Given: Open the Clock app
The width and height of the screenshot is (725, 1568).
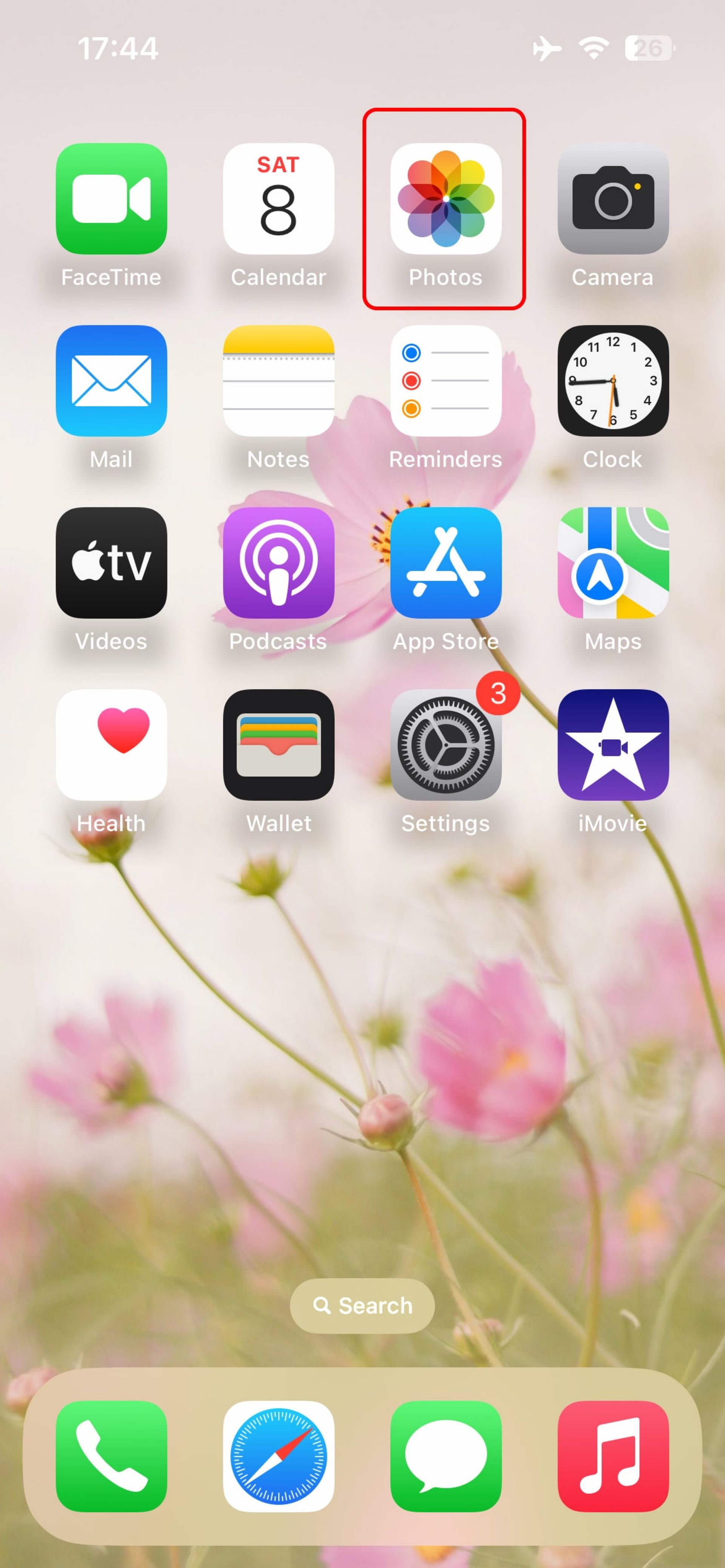Looking at the screenshot, I should click(613, 380).
